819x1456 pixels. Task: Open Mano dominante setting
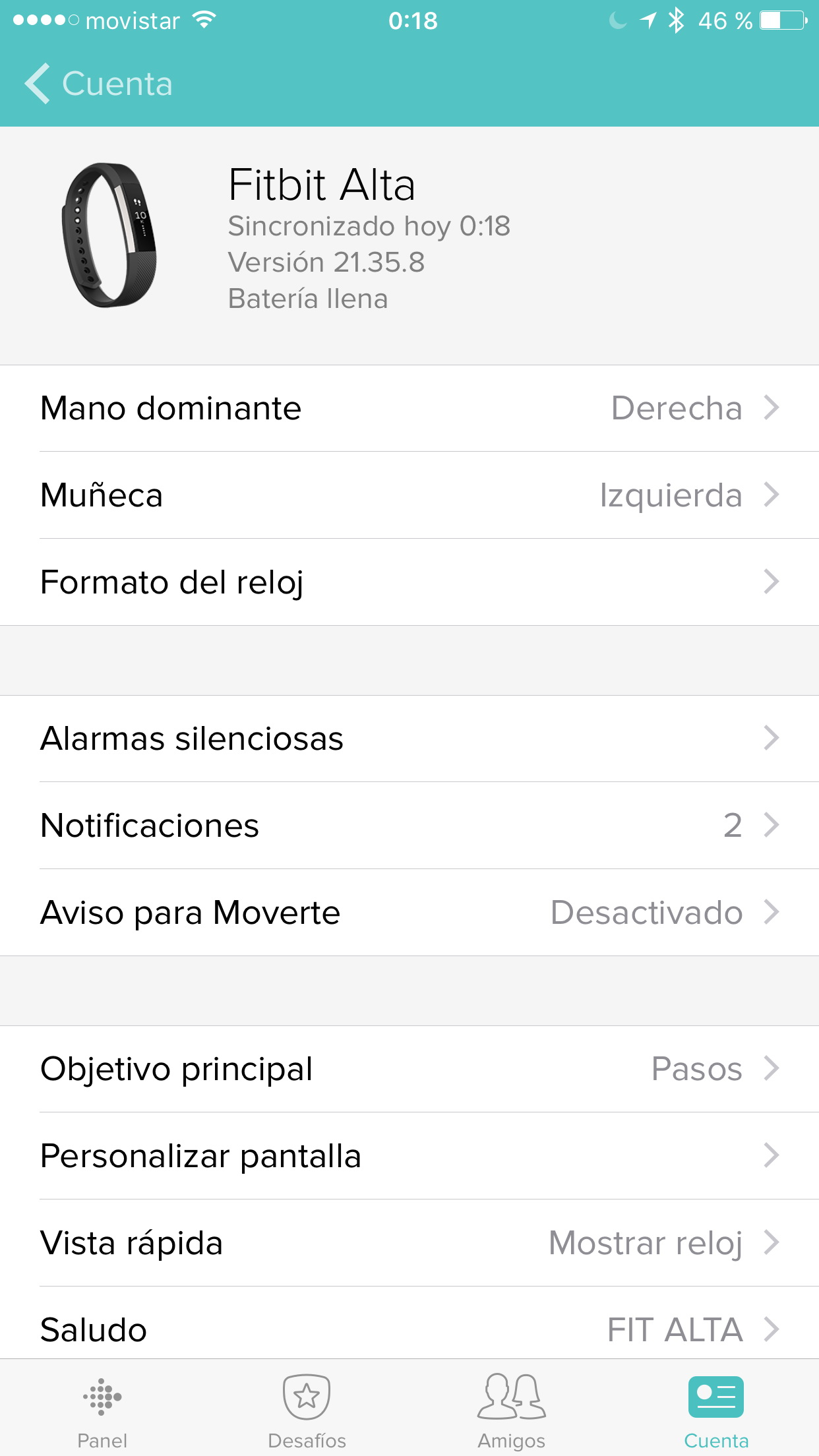click(x=409, y=408)
